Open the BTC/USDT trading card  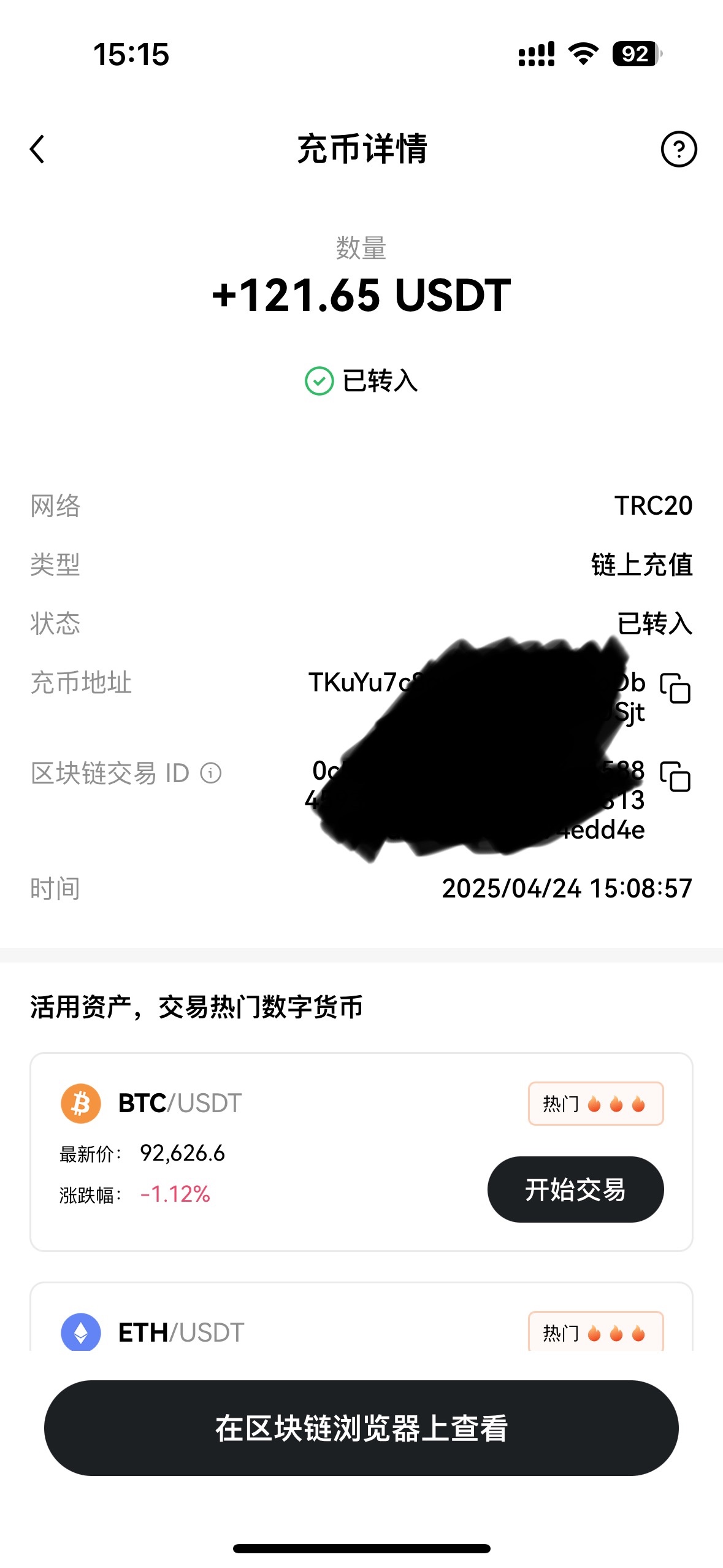pyautogui.click(x=361, y=1151)
